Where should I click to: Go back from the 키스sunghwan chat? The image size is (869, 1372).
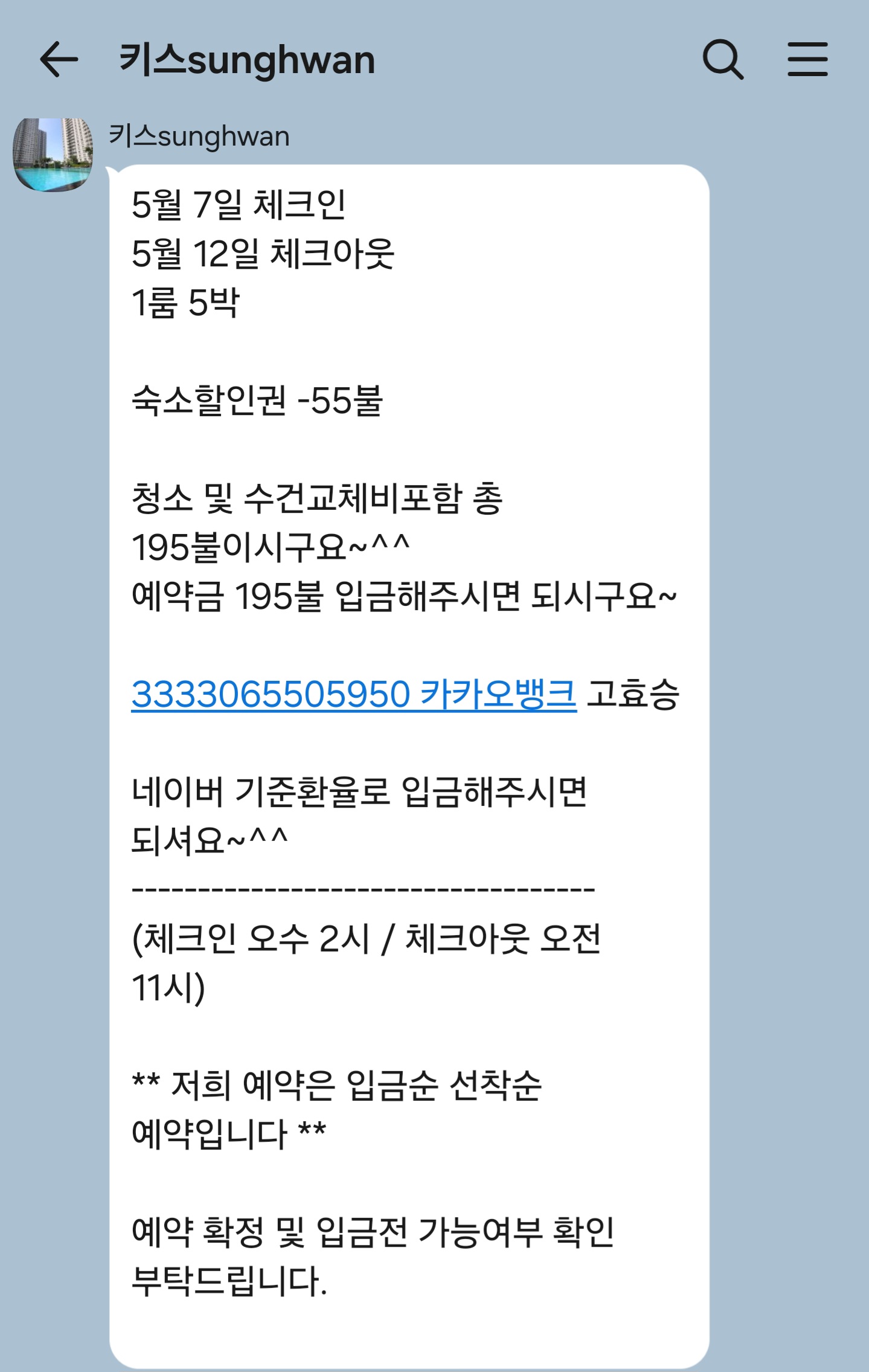pyautogui.click(x=59, y=59)
